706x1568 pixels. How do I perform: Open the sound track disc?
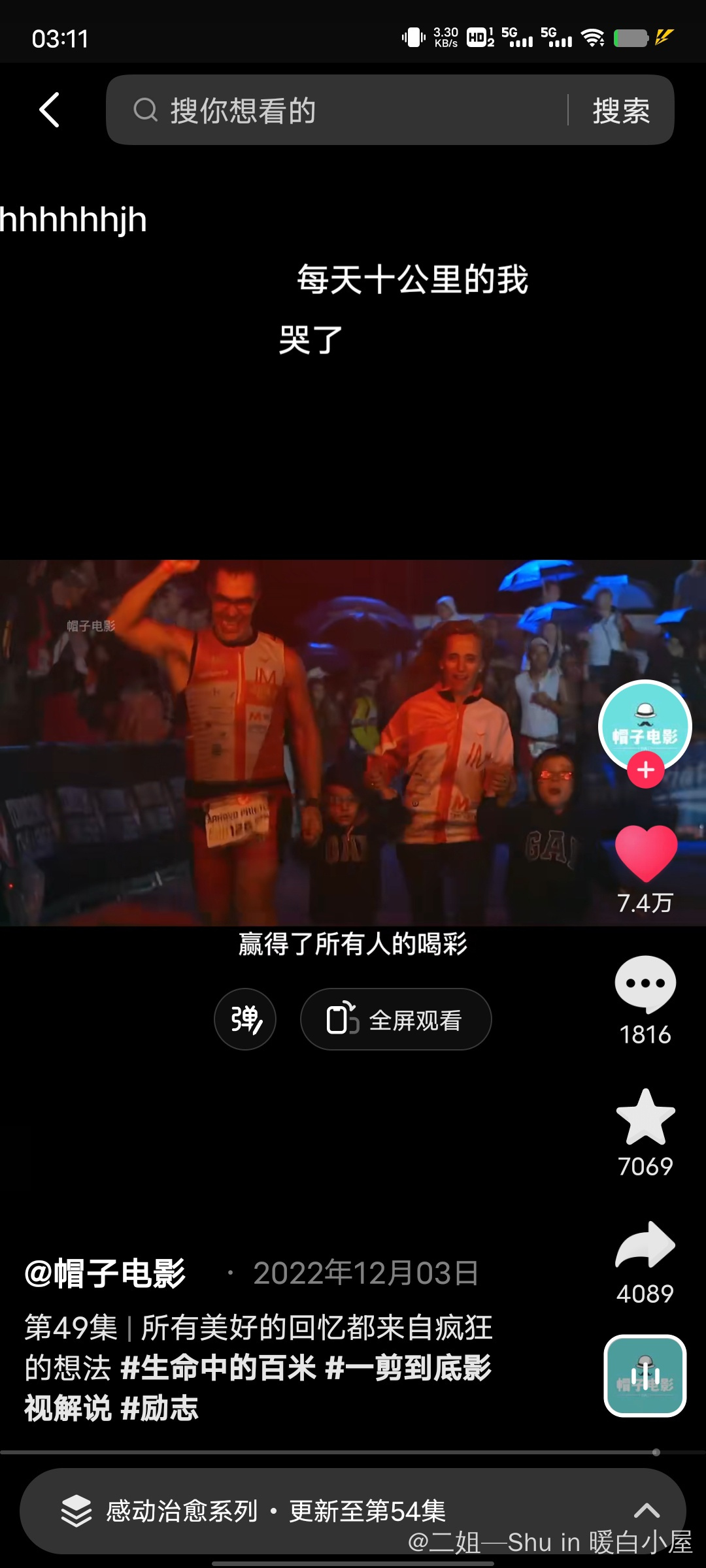645,1375
